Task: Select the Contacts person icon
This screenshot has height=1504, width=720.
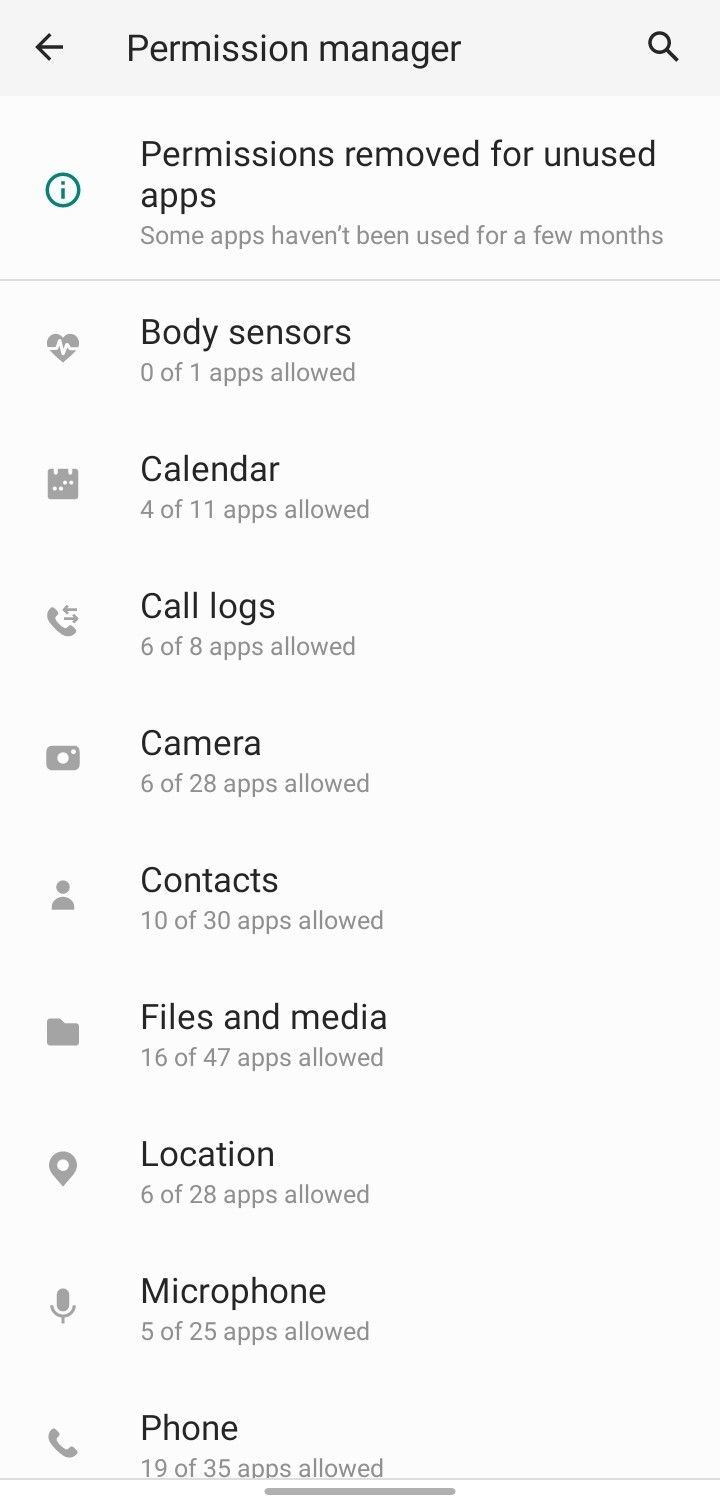Action: pos(62,894)
